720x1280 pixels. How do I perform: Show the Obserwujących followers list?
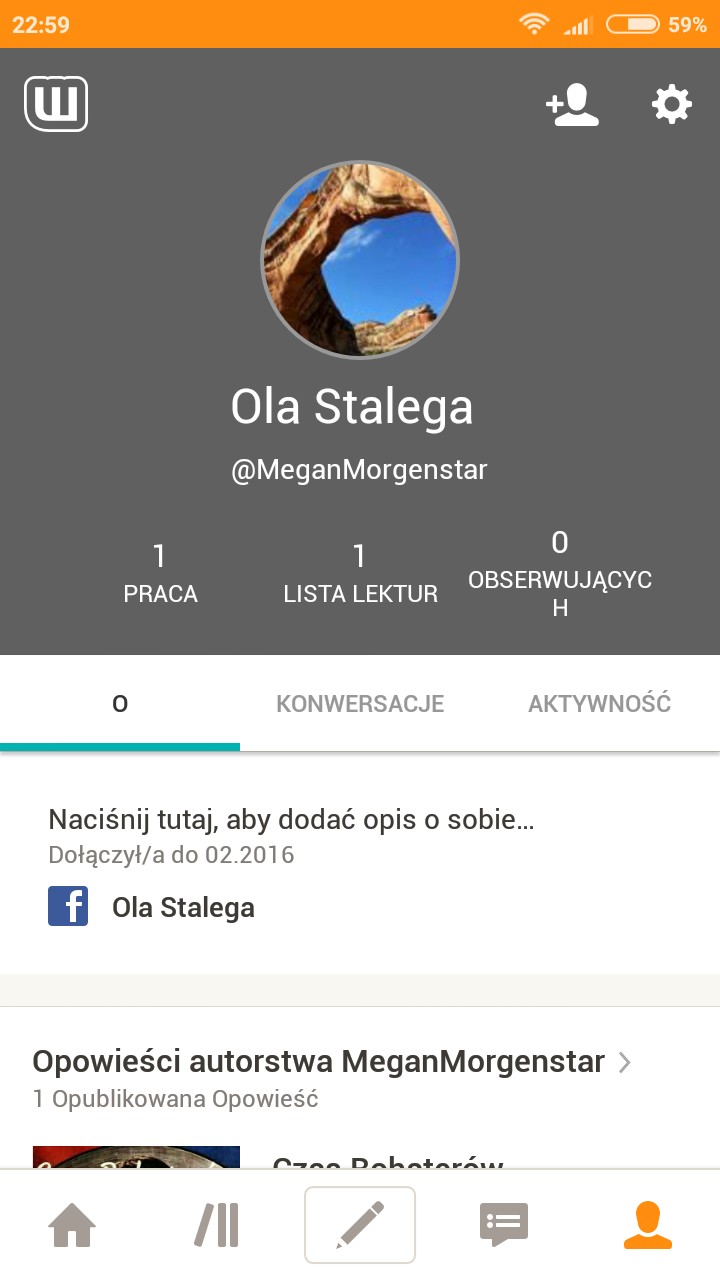pyautogui.click(x=560, y=573)
